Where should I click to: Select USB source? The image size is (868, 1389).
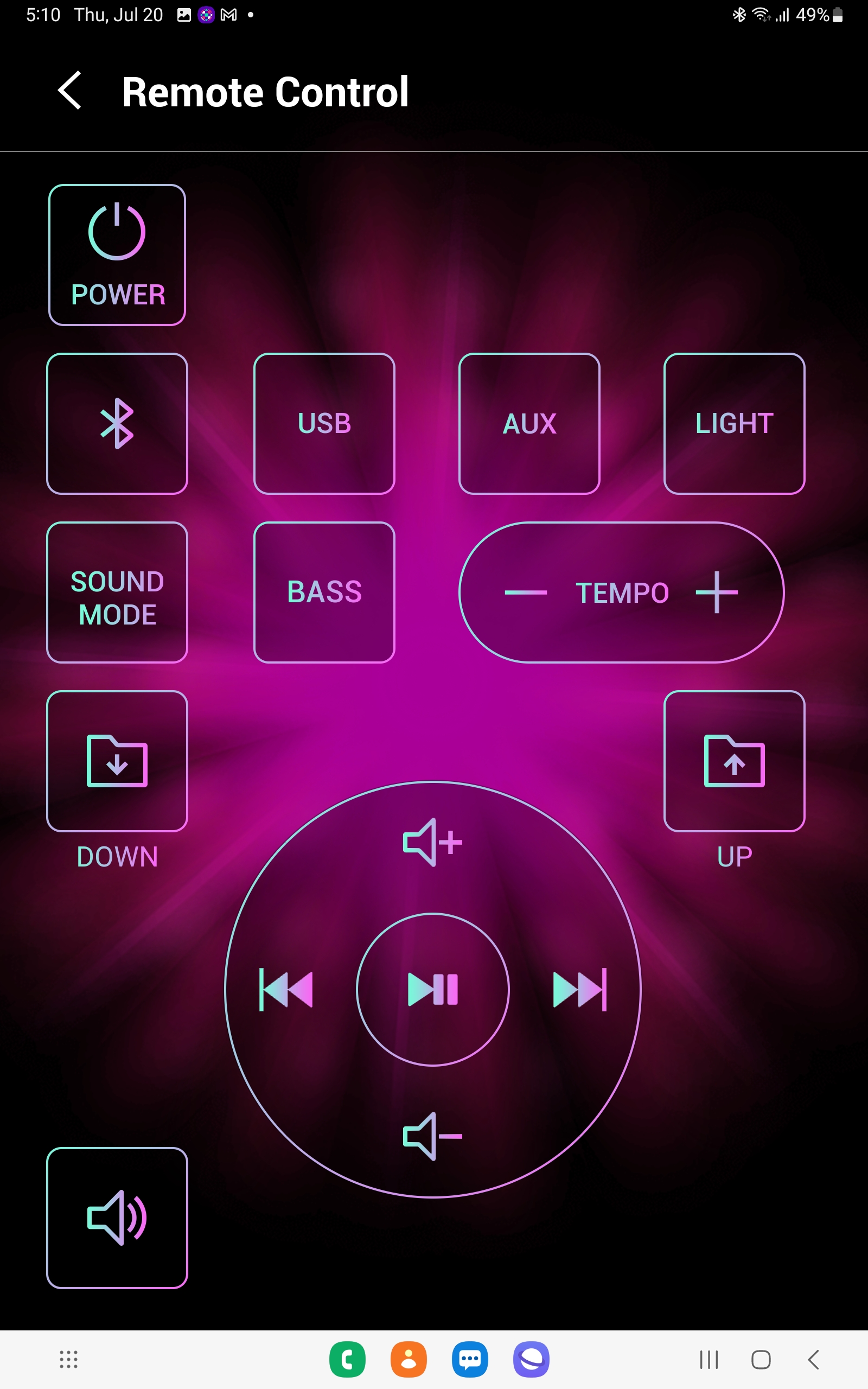pos(324,424)
